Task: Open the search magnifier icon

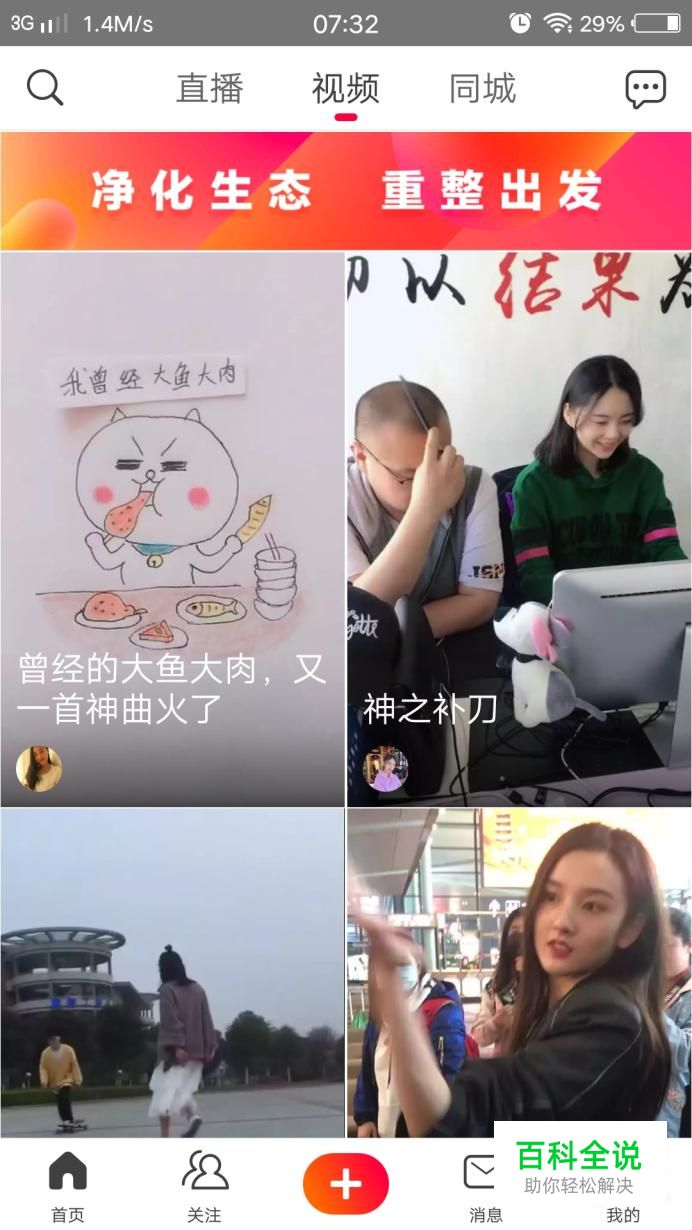Action: 45,89
